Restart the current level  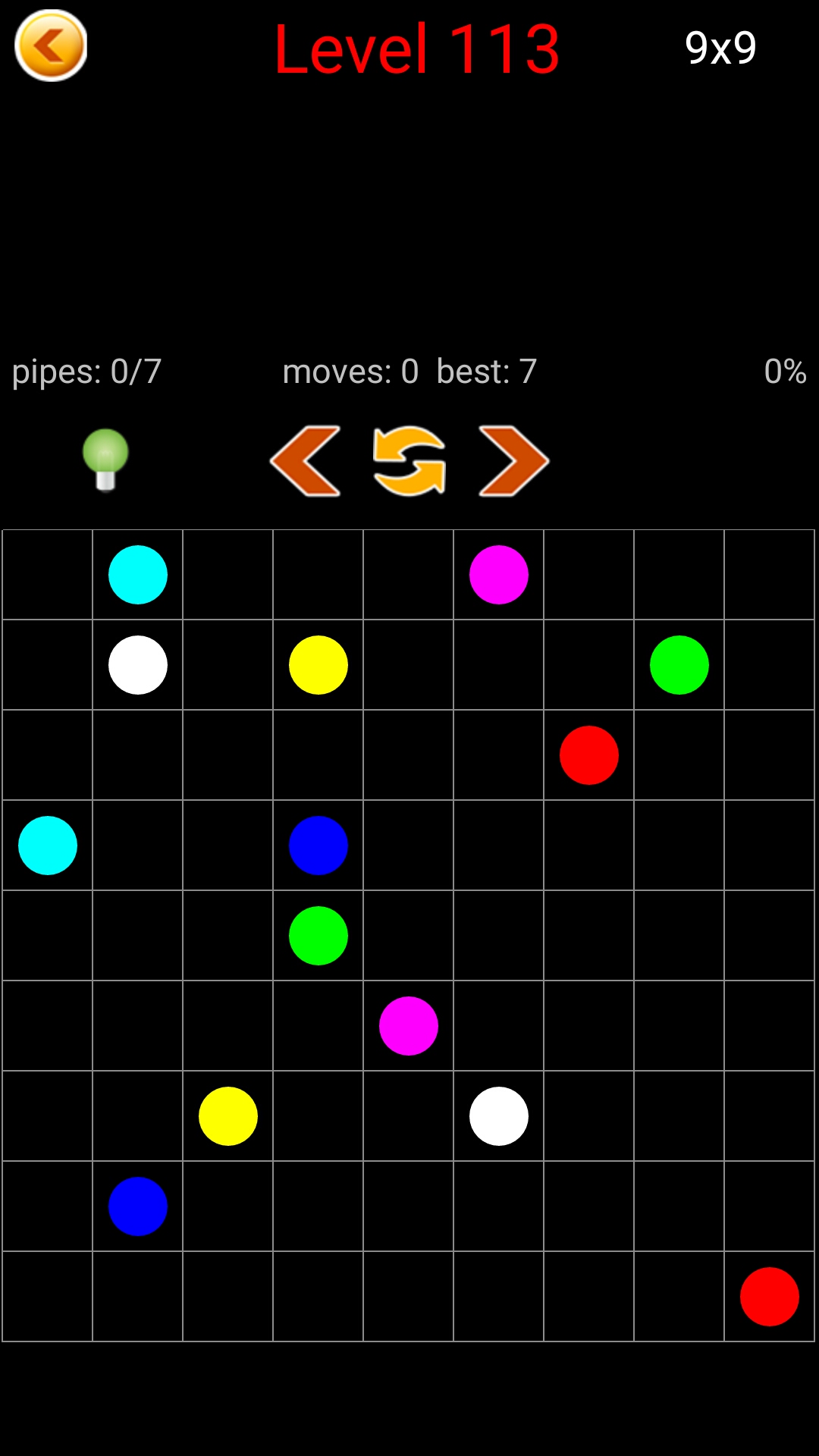pos(409,461)
